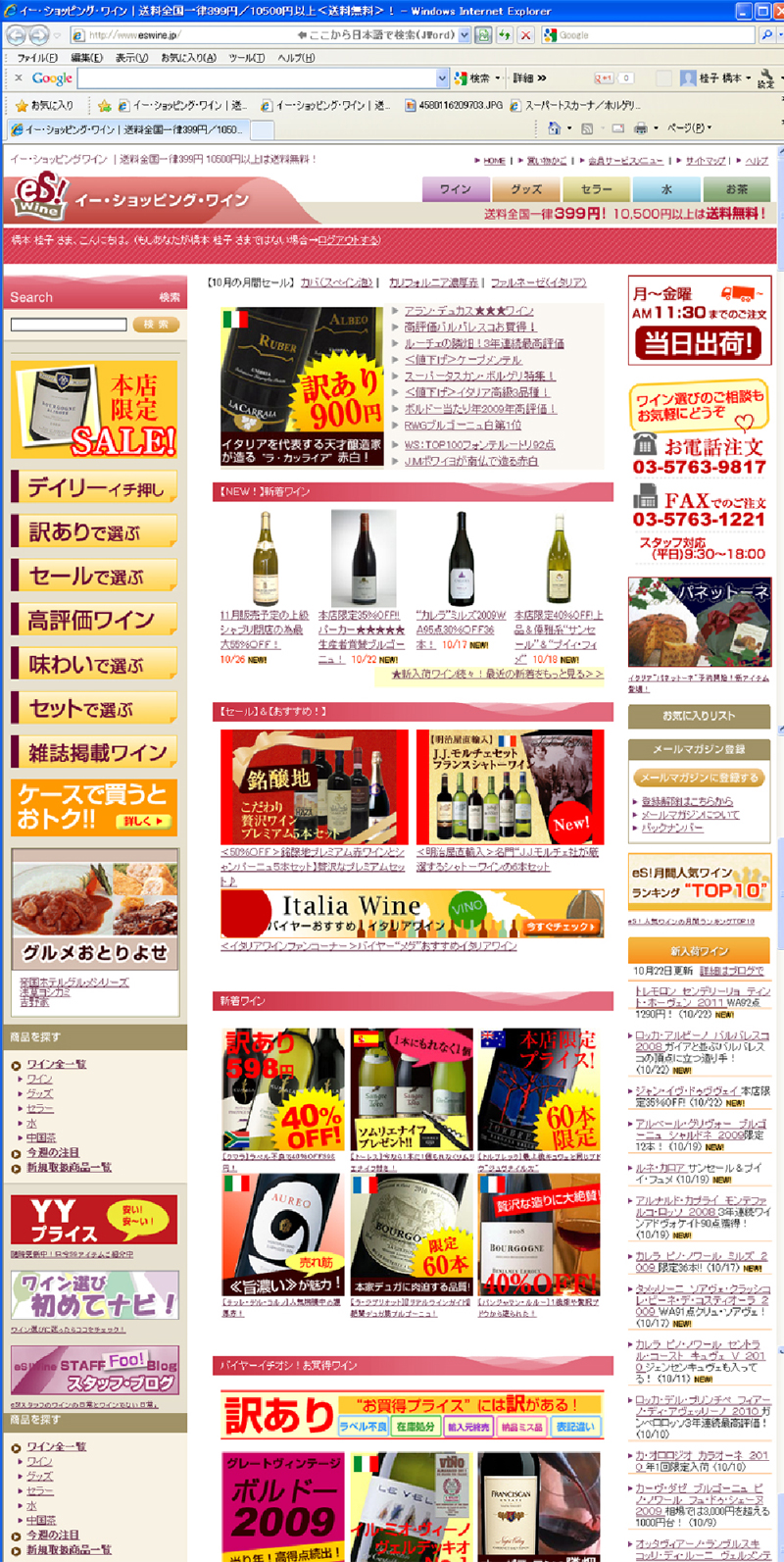The image size is (784, 1562).
Task: Select セットで選ぶ
Action: [94, 707]
